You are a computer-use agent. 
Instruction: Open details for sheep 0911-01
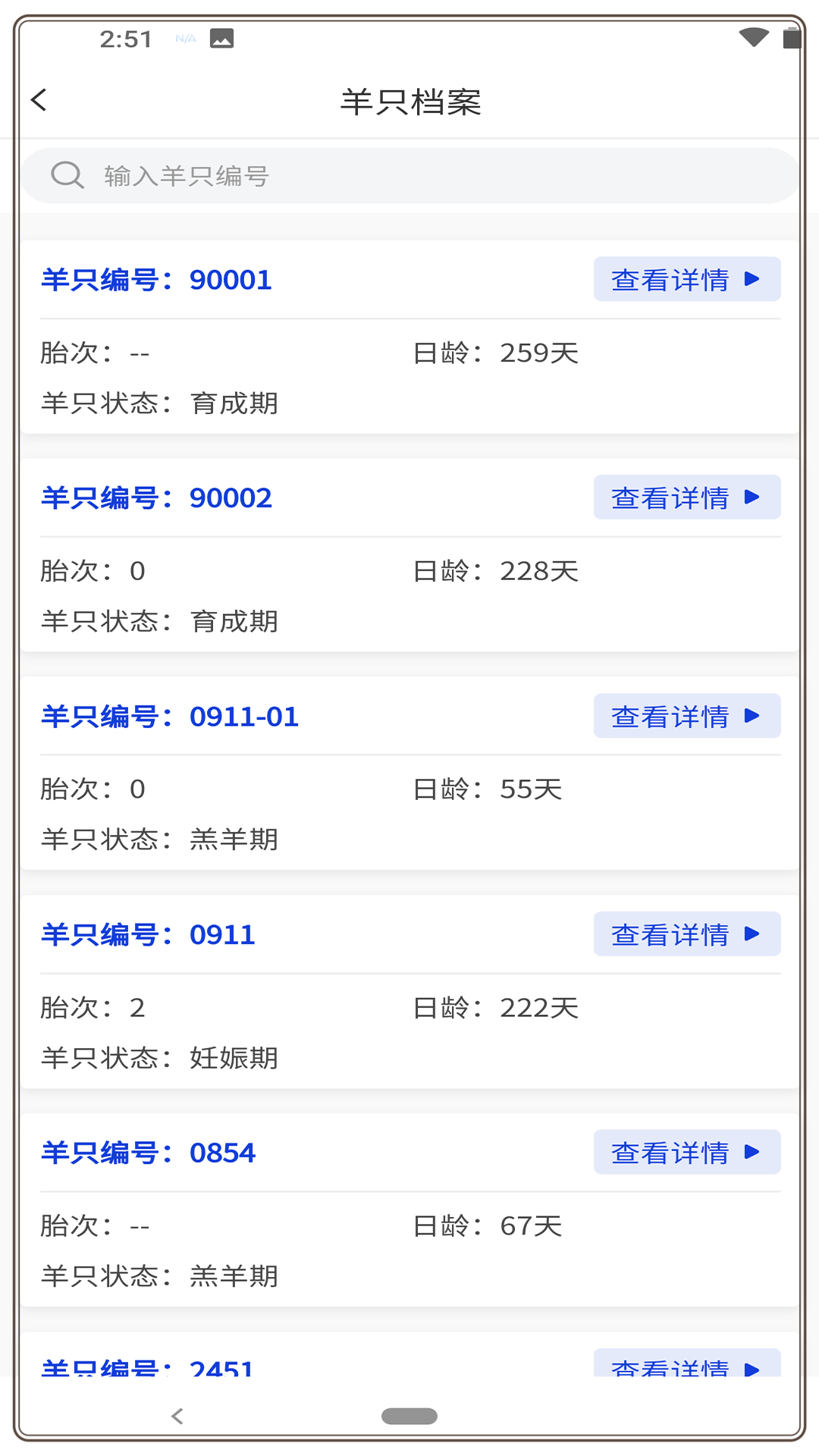click(687, 716)
